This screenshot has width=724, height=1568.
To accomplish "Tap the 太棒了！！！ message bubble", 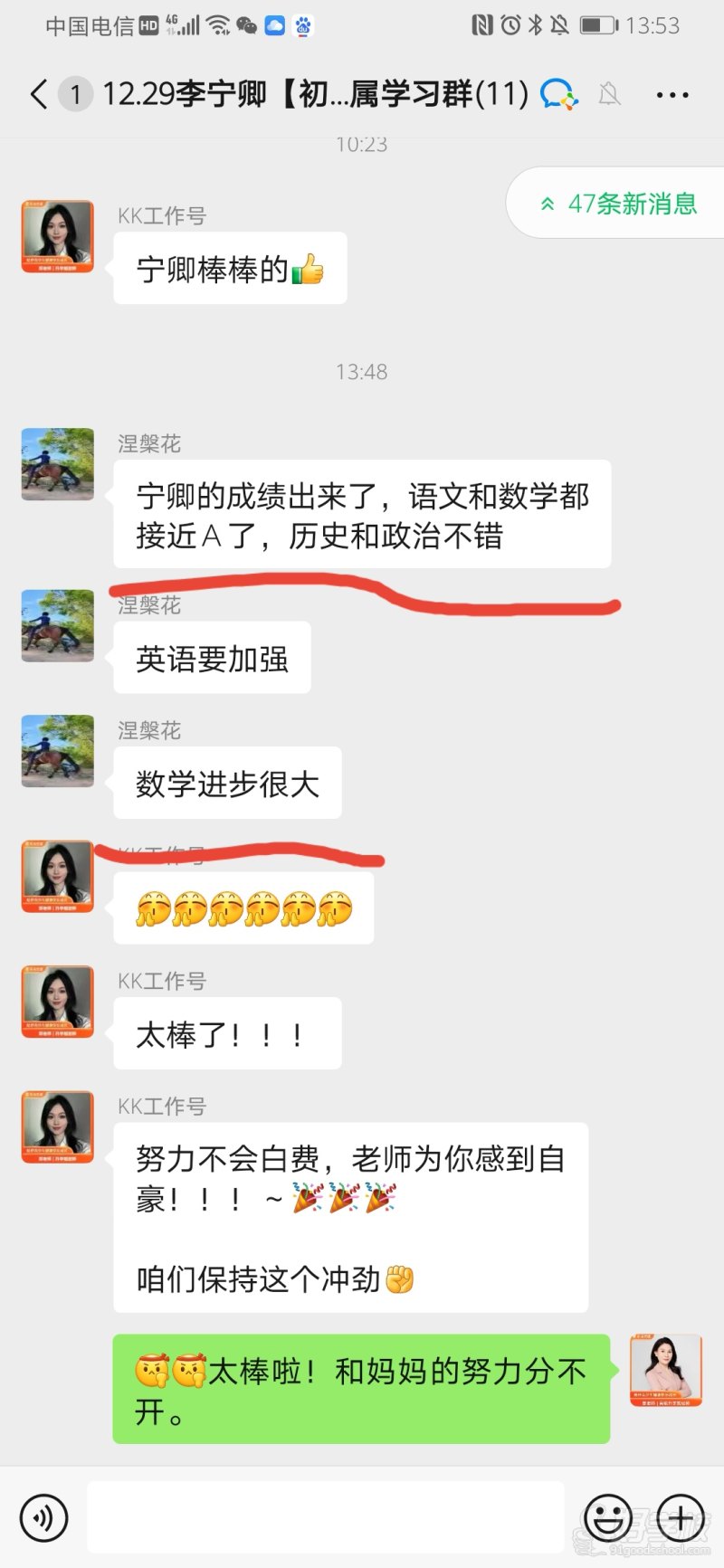I will 227,1034.
